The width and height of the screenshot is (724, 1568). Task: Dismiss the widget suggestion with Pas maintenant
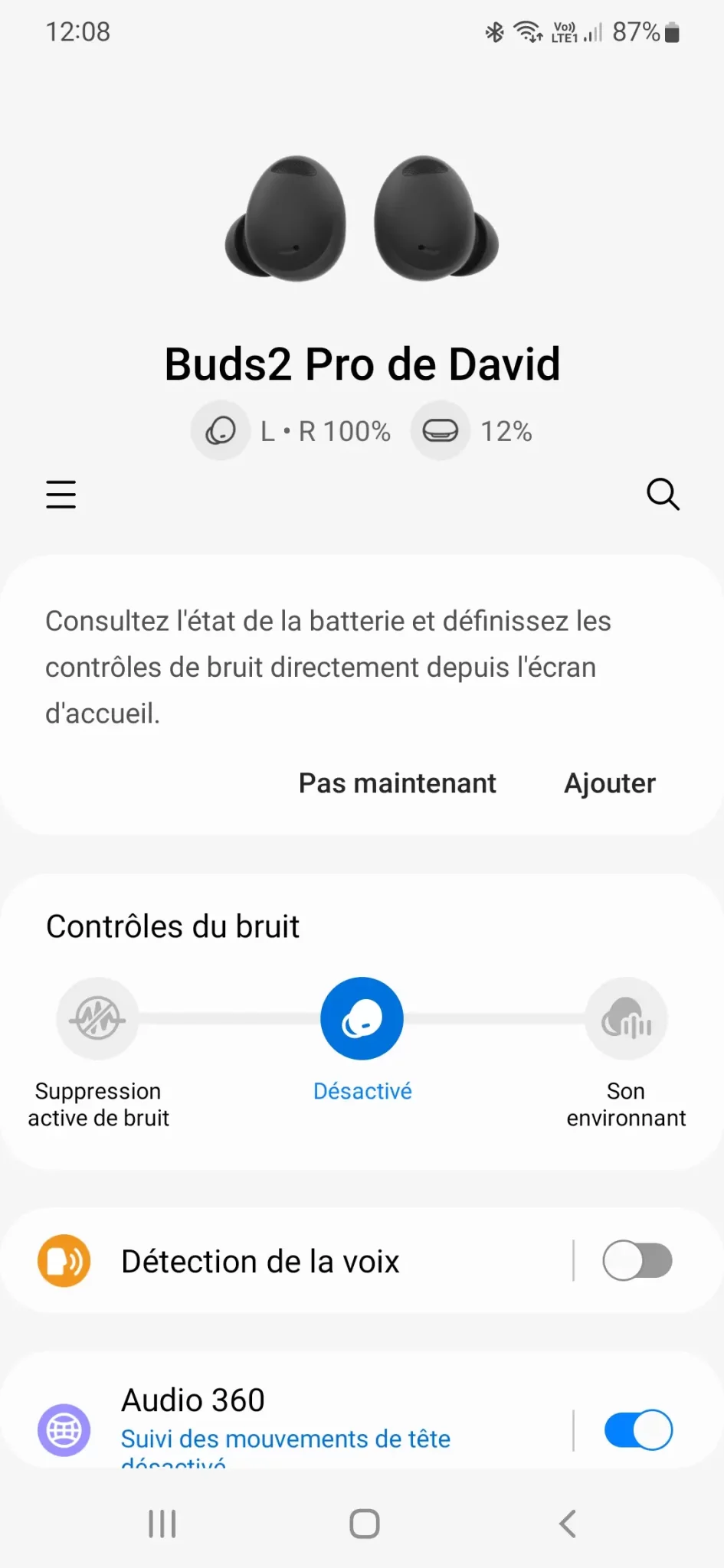pos(397,783)
